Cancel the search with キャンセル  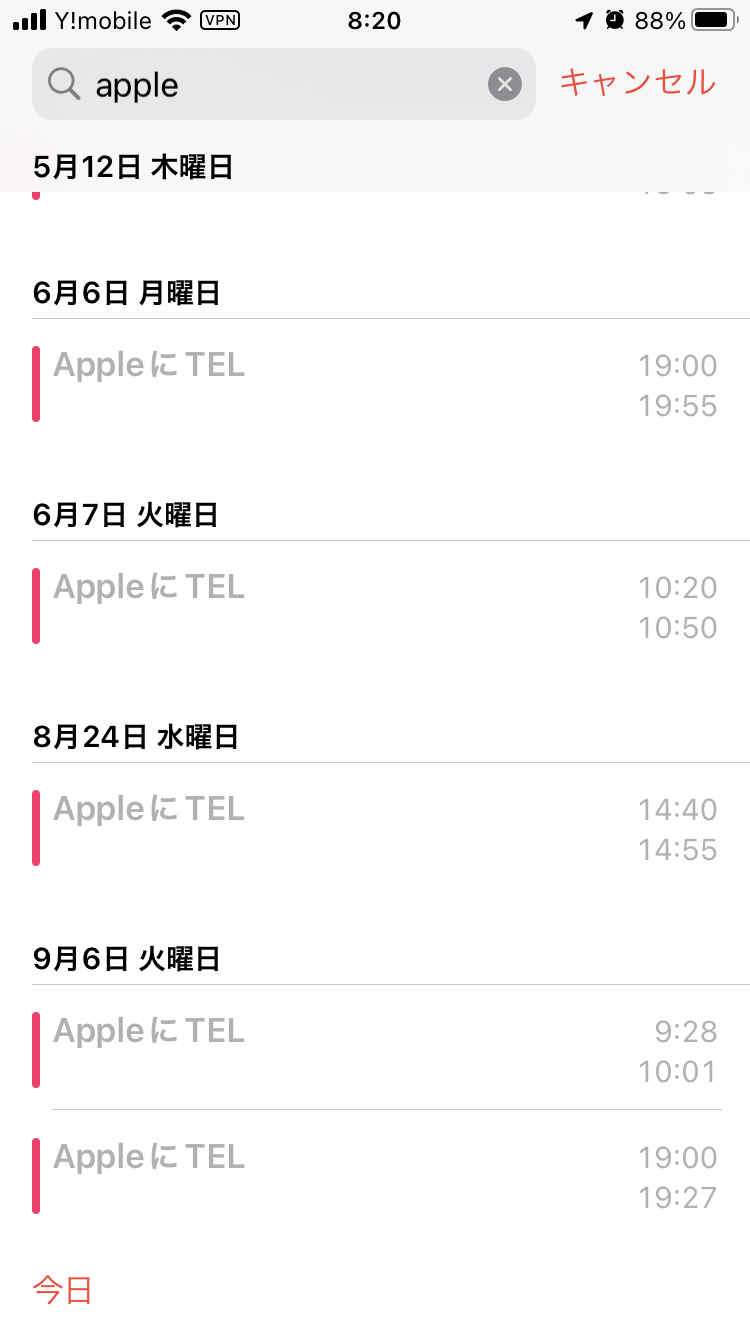(637, 82)
